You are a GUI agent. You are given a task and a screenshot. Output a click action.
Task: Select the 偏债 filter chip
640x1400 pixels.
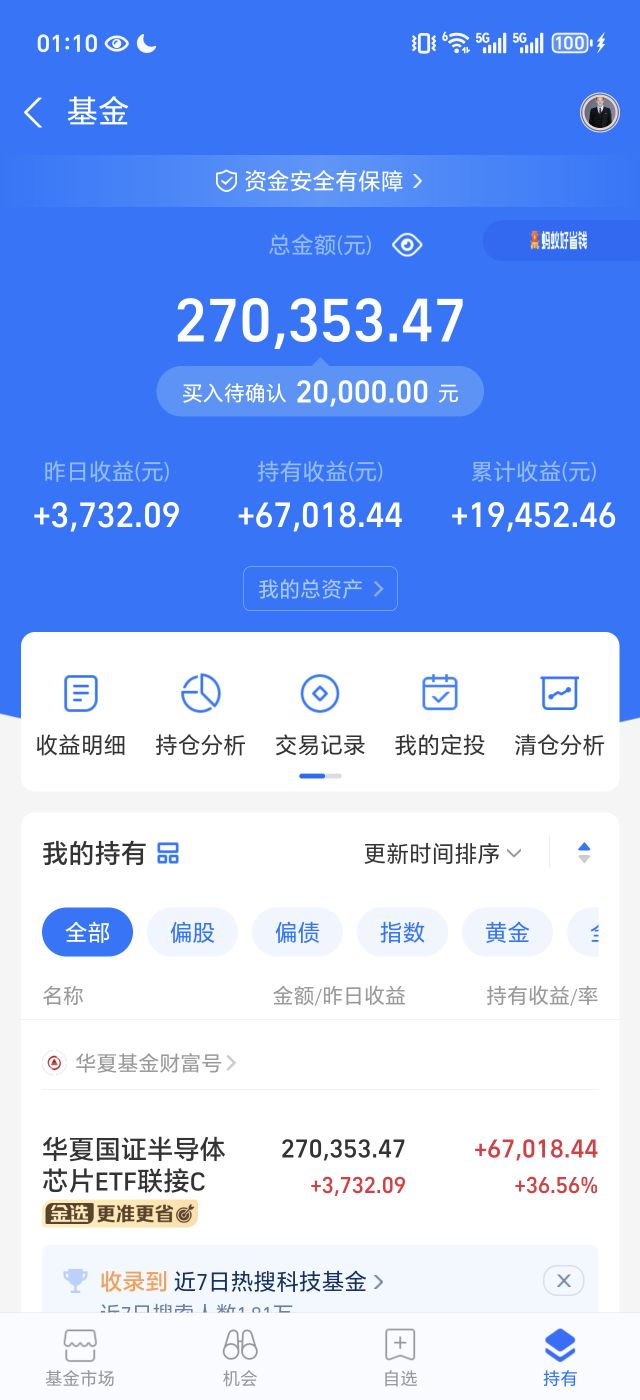coord(297,933)
